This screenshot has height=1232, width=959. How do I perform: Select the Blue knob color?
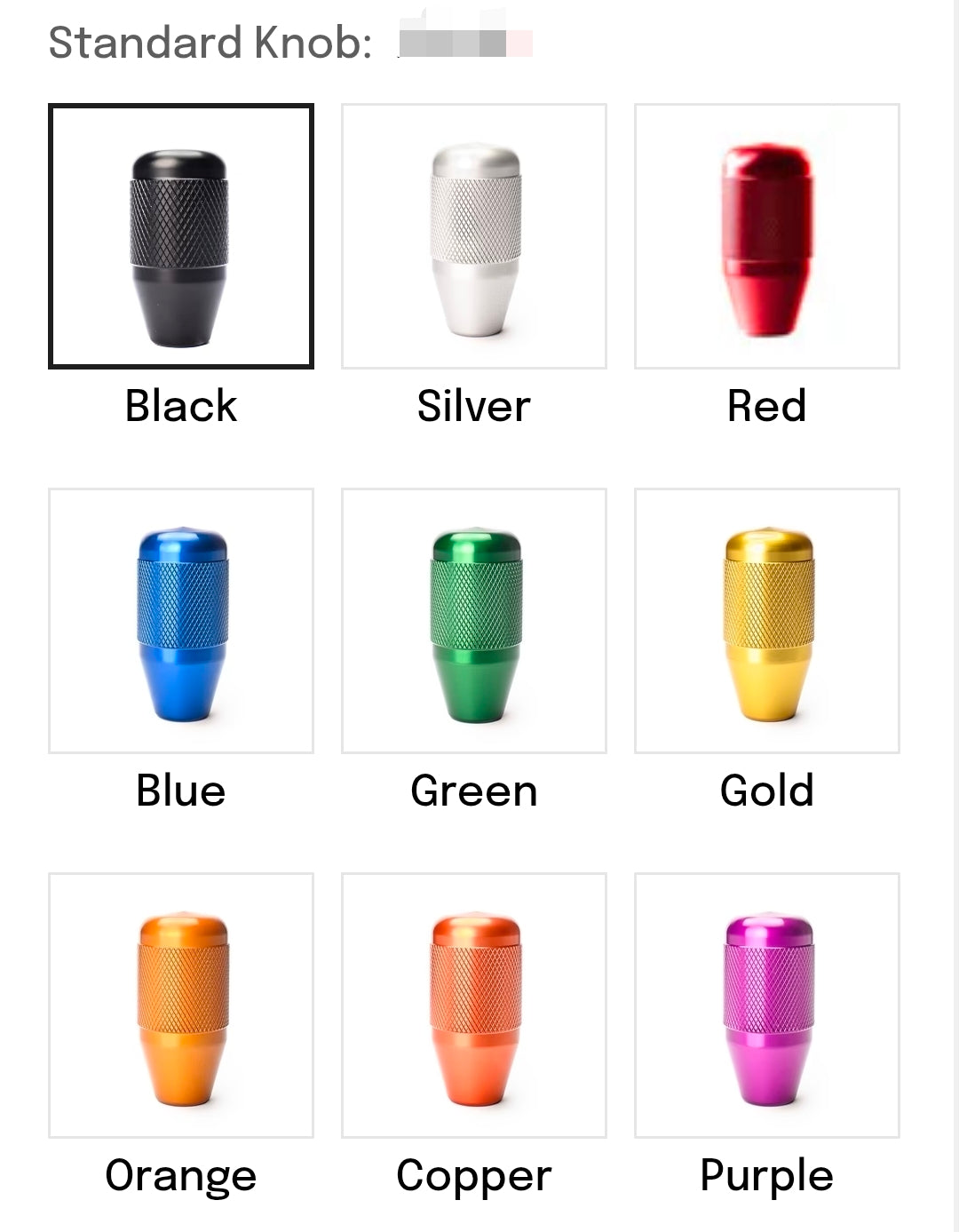click(x=181, y=621)
